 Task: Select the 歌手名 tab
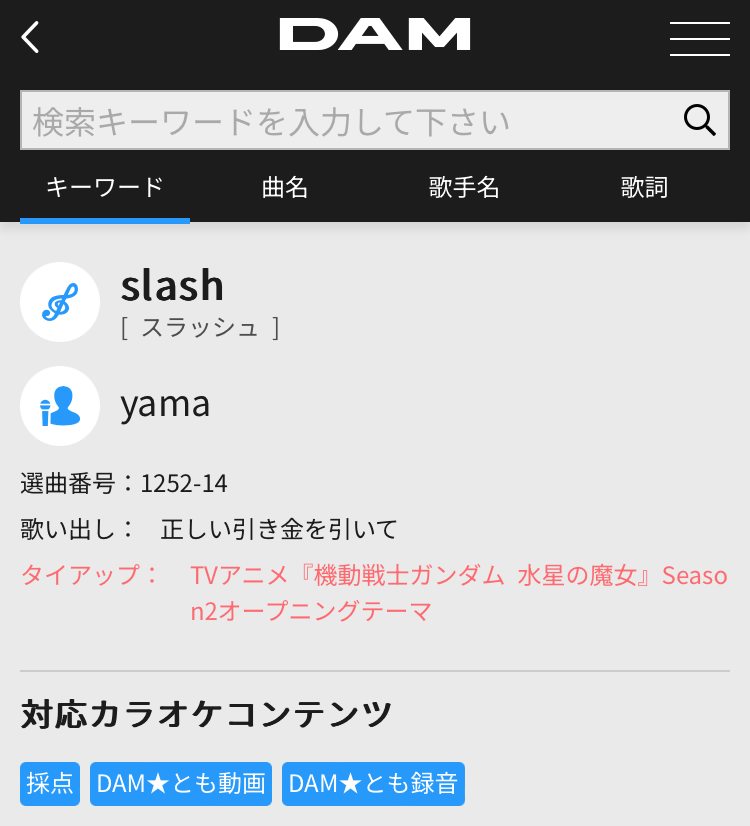click(464, 187)
